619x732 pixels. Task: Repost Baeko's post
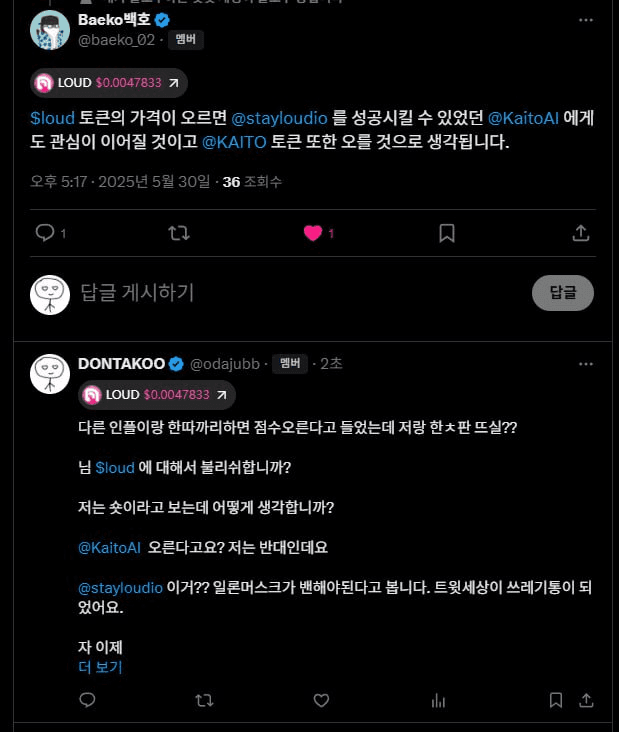(179, 233)
